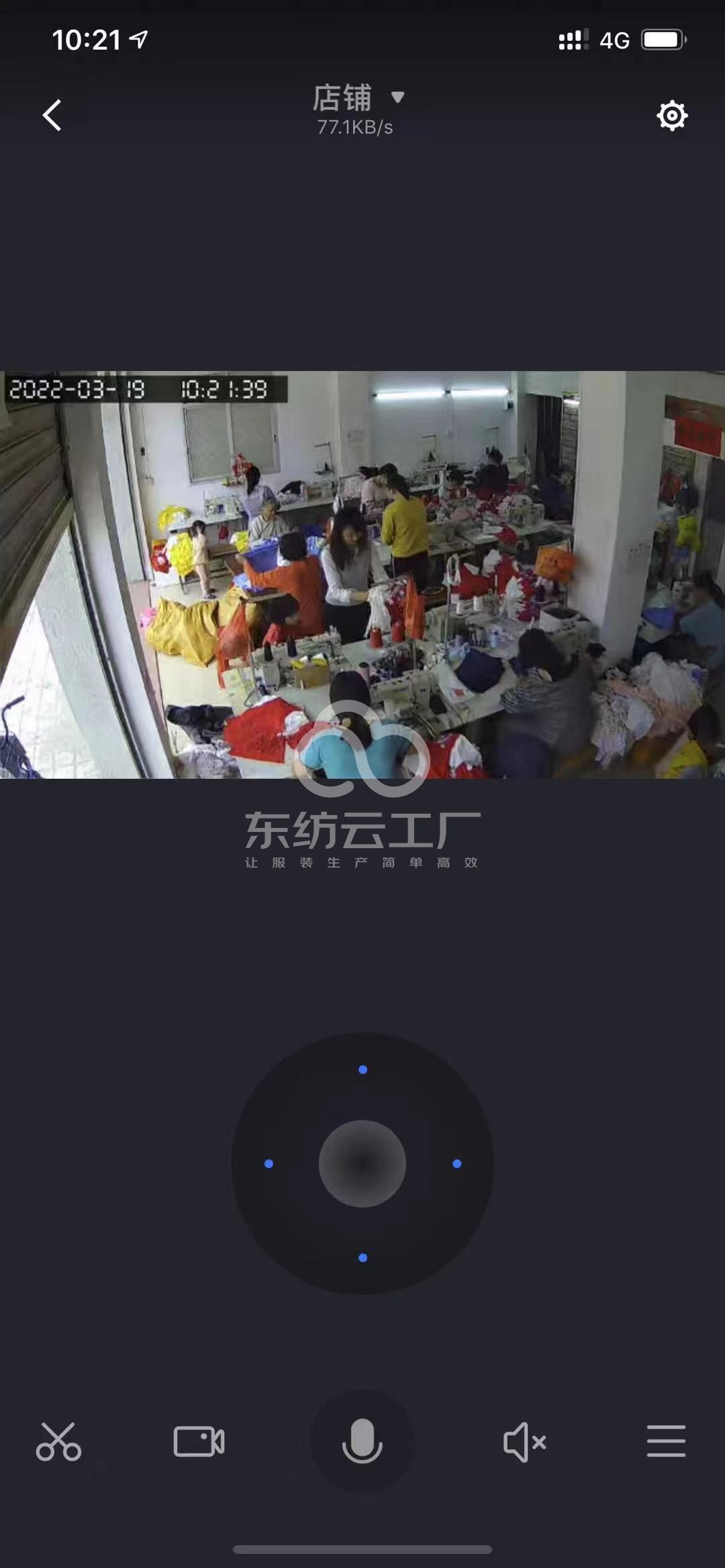Tap the scissors screenshot icon
Screen dimensions: 725x1568
tap(58, 1441)
